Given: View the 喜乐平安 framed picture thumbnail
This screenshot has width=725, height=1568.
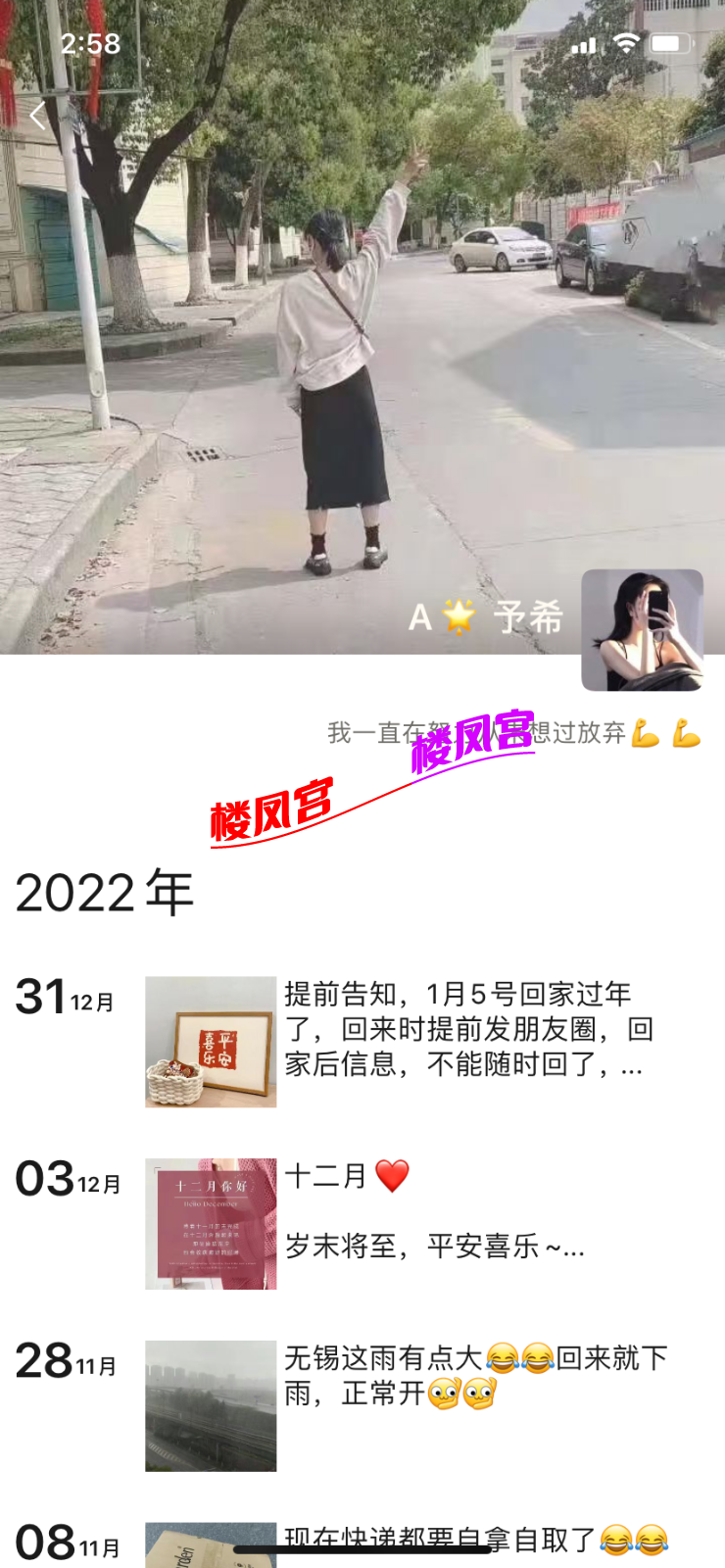Looking at the screenshot, I should coord(211,1042).
